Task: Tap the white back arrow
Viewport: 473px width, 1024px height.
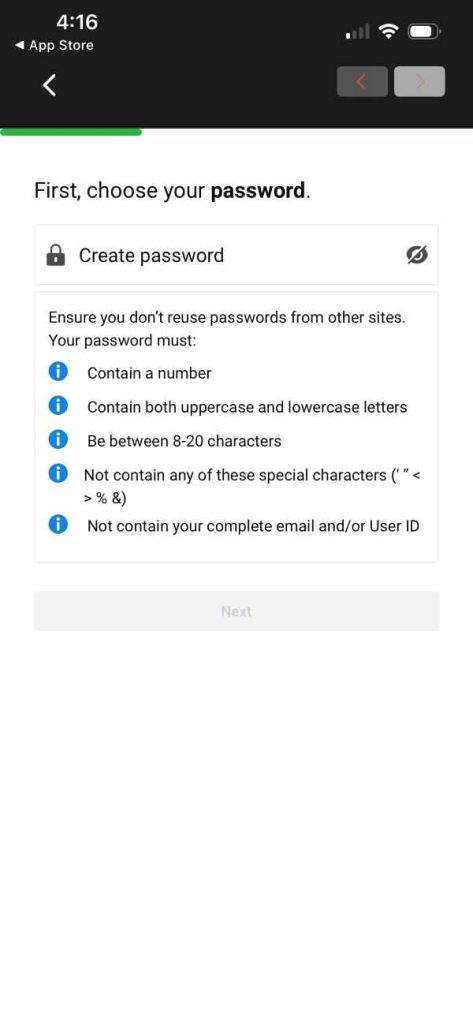Action: click(x=50, y=84)
